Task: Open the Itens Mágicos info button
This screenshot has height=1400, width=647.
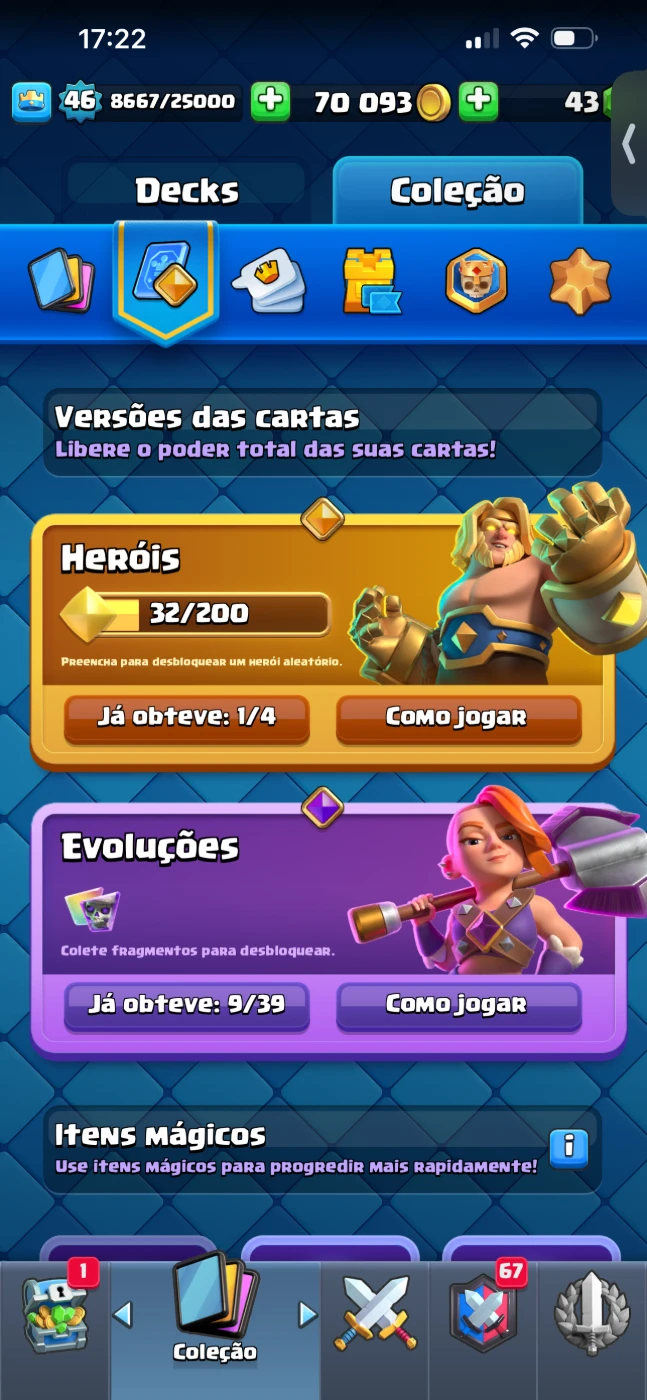Action: pos(568,1149)
